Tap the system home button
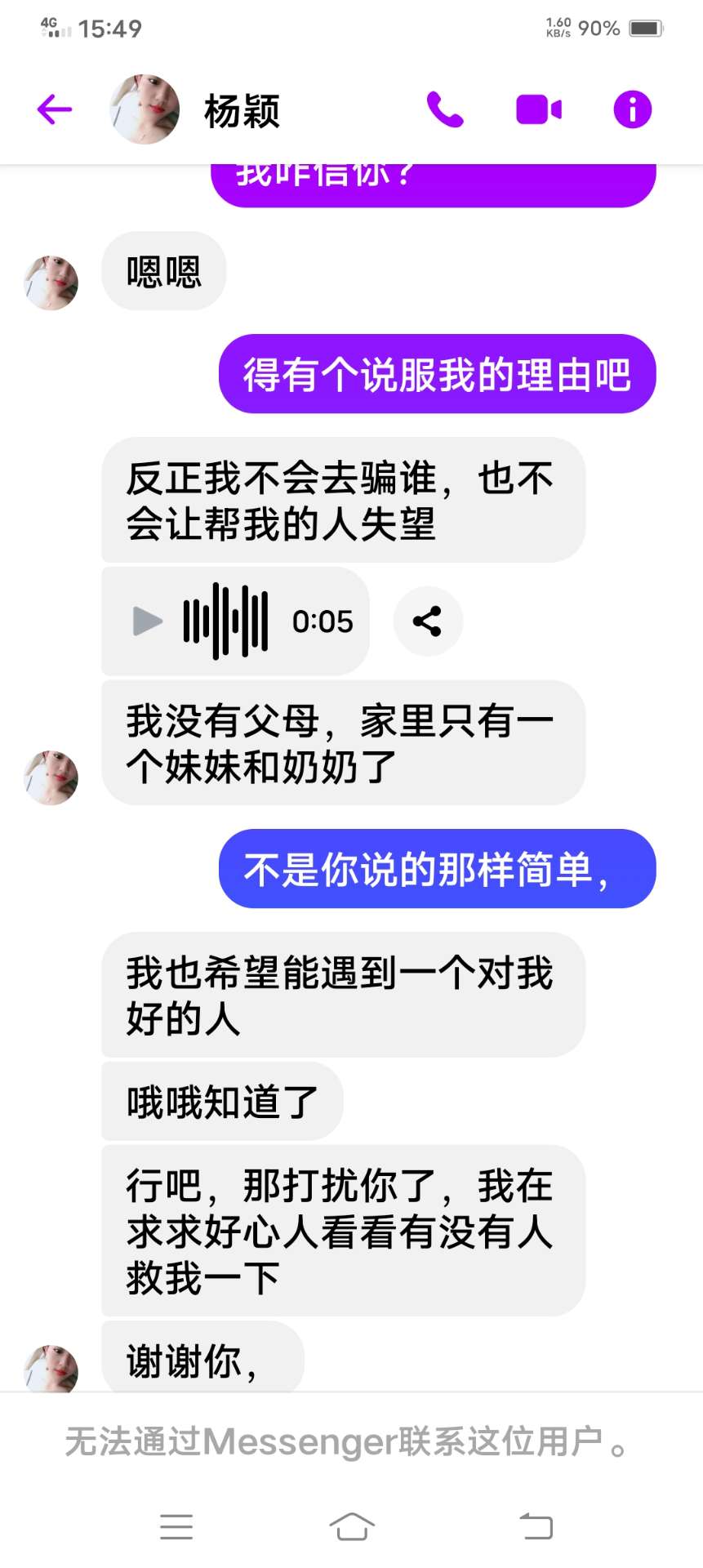The width and height of the screenshot is (703, 1568). [x=352, y=1526]
